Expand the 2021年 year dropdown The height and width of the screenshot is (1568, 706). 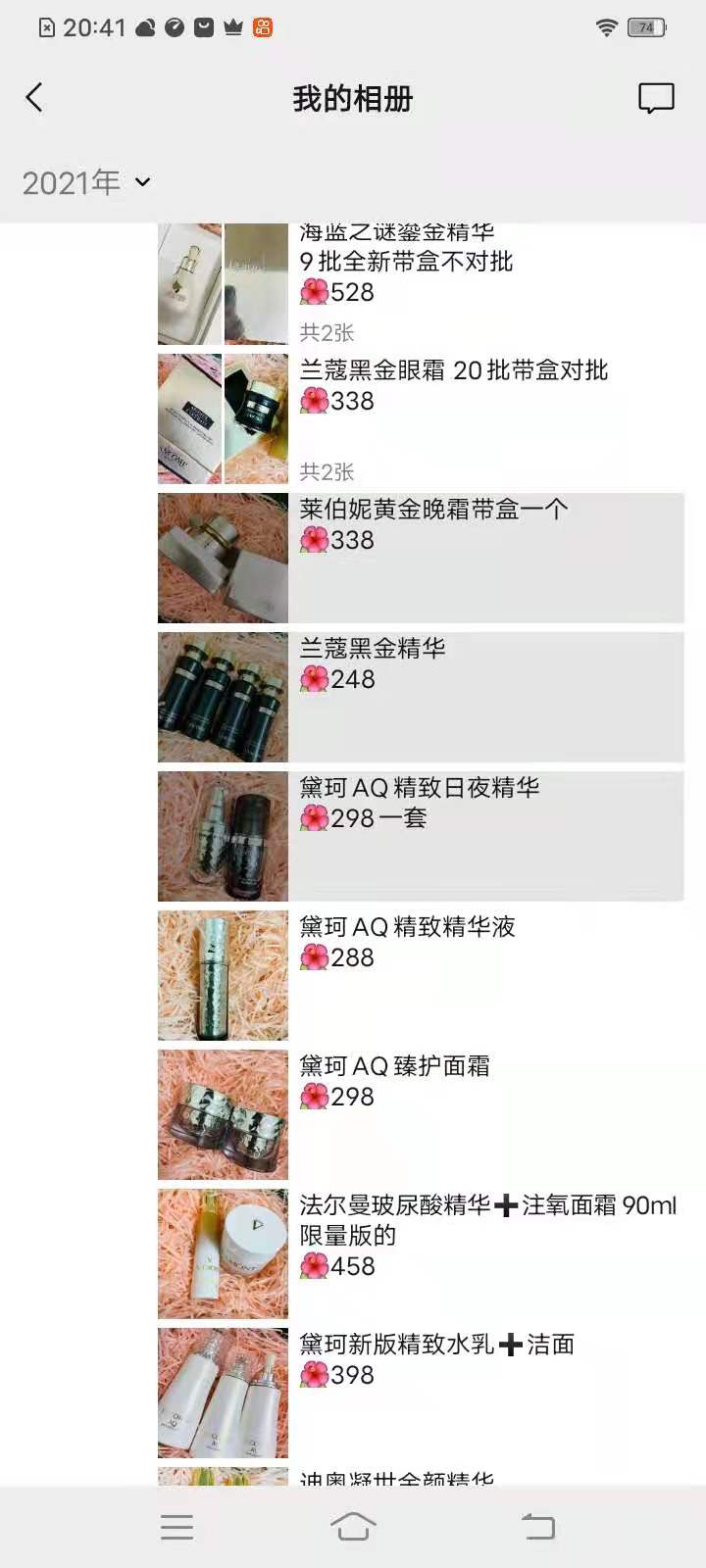click(x=86, y=182)
